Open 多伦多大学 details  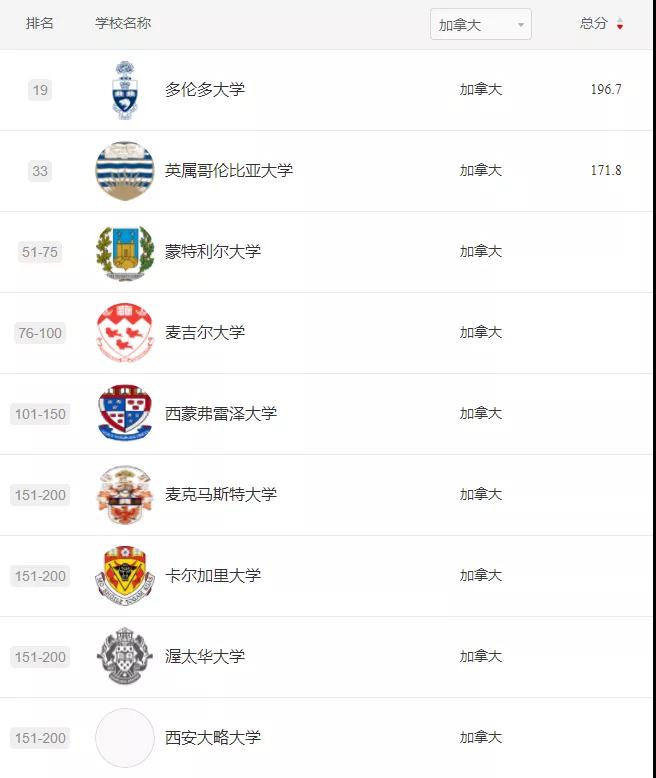pyautogui.click(x=204, y=90)
